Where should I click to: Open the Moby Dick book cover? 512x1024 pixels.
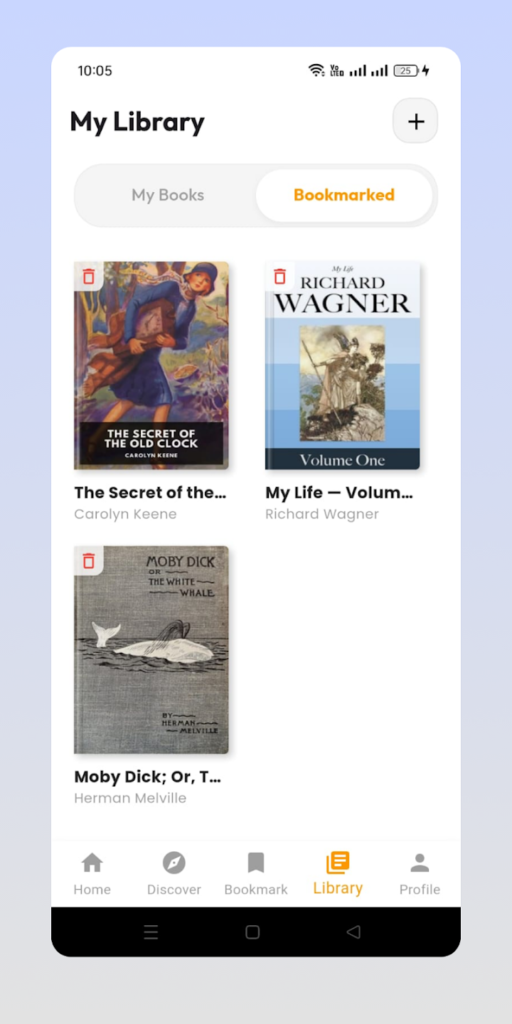pyautogui.click(x=152, y=650)
